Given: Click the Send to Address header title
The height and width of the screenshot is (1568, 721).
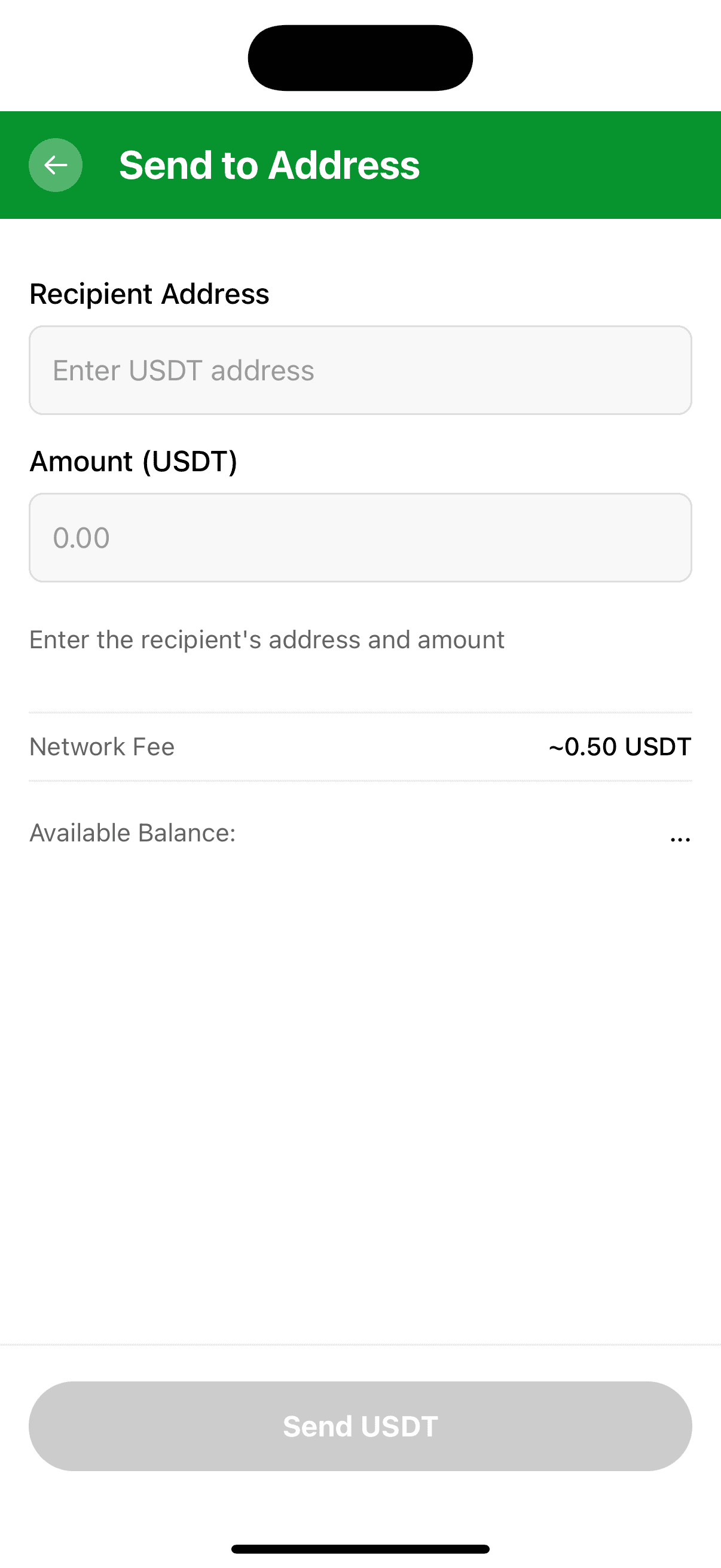Looking at the screenshot, I should tap(270, 164).
